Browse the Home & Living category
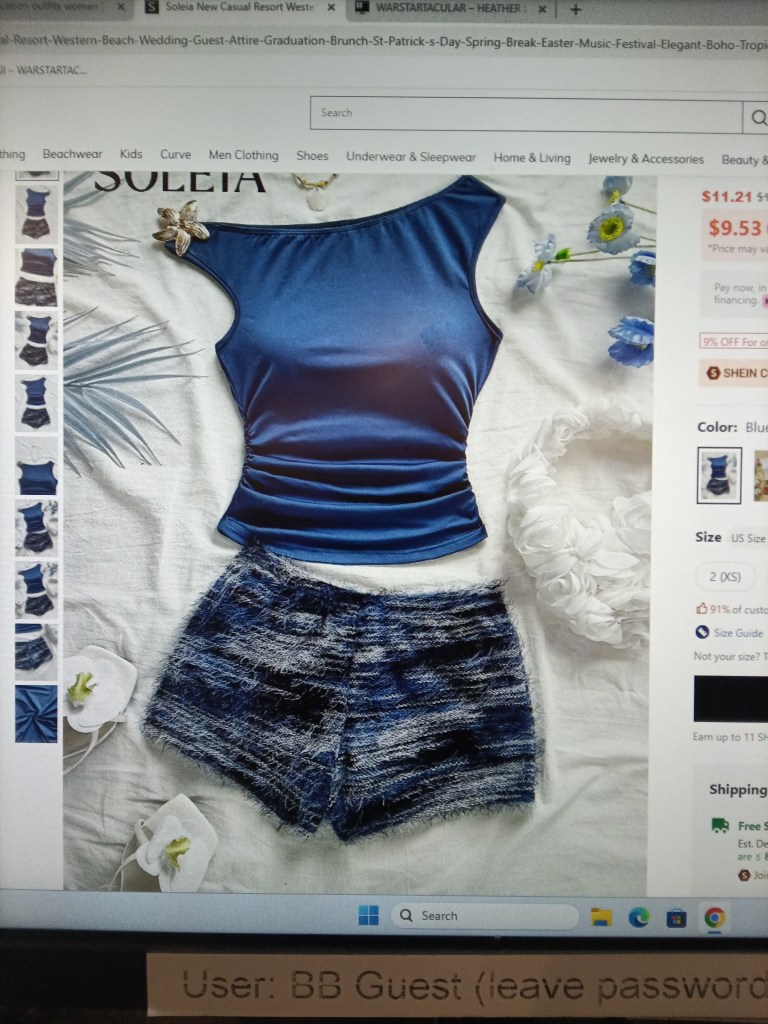This screenshot has width=768, height=1024. tap(532, 158)
